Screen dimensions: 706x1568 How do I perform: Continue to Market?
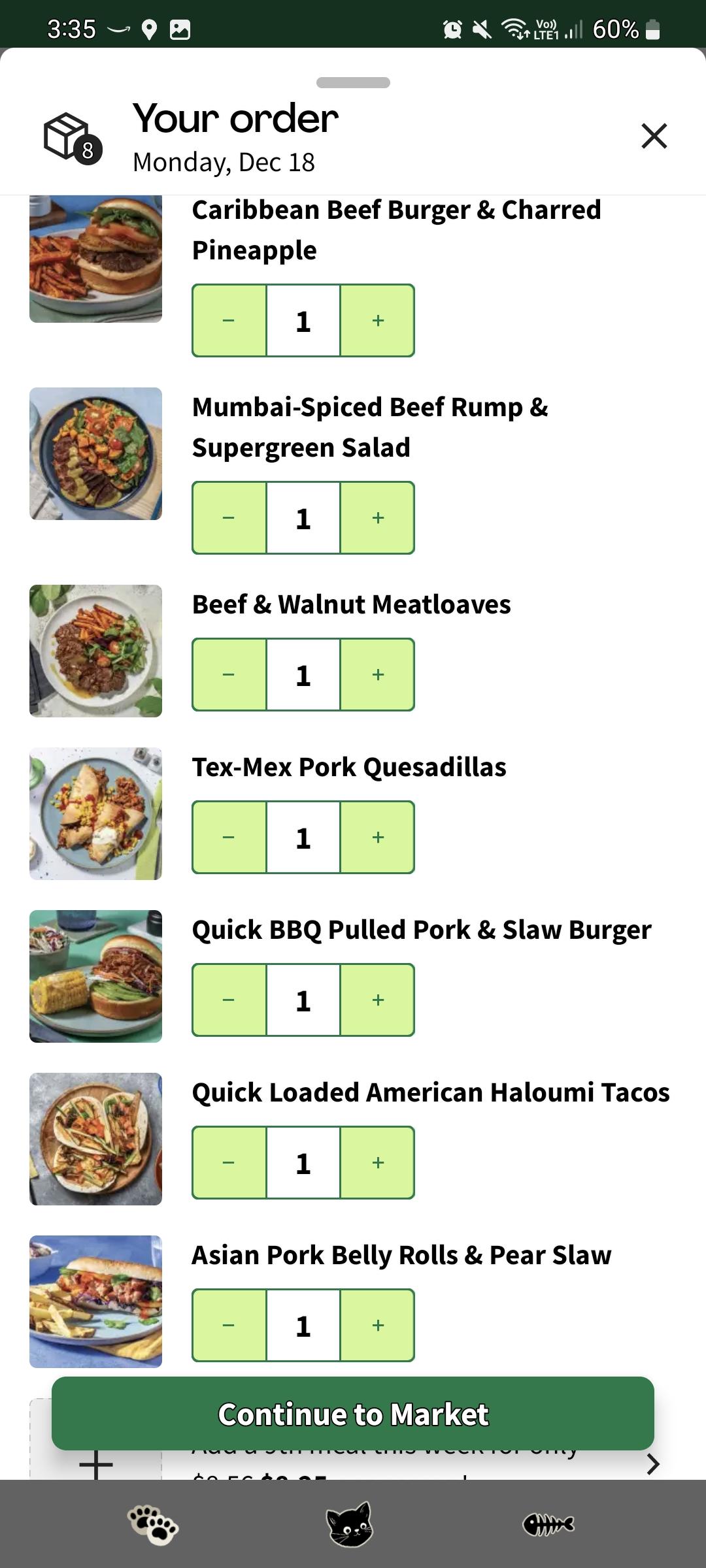click(x=353, y=1414)
